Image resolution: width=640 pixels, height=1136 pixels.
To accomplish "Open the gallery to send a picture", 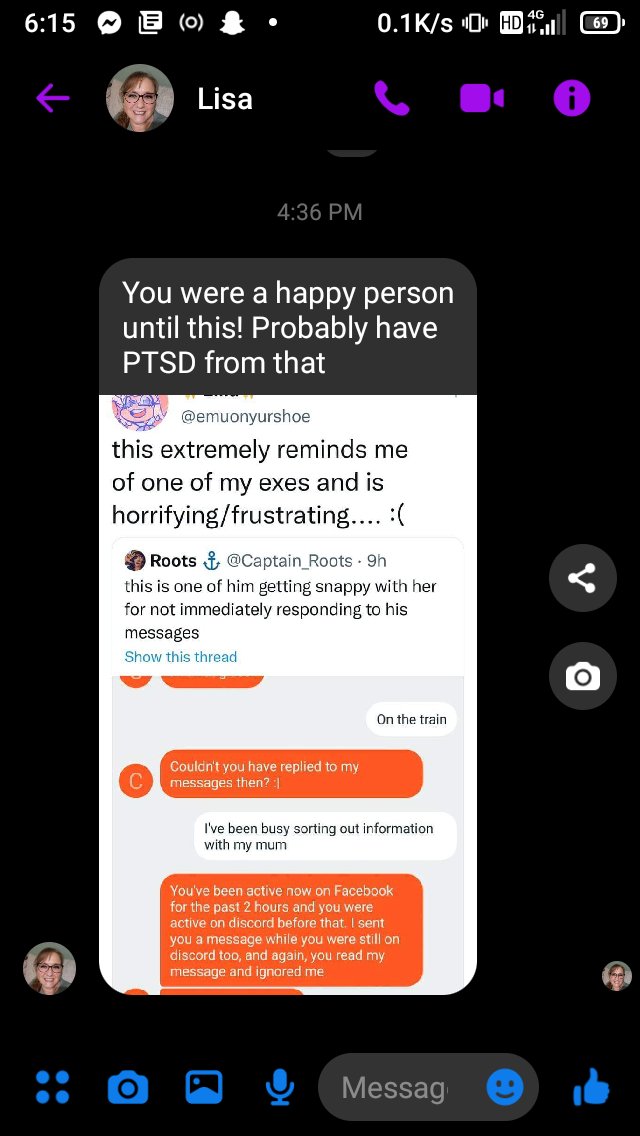I will [203, 1087].
